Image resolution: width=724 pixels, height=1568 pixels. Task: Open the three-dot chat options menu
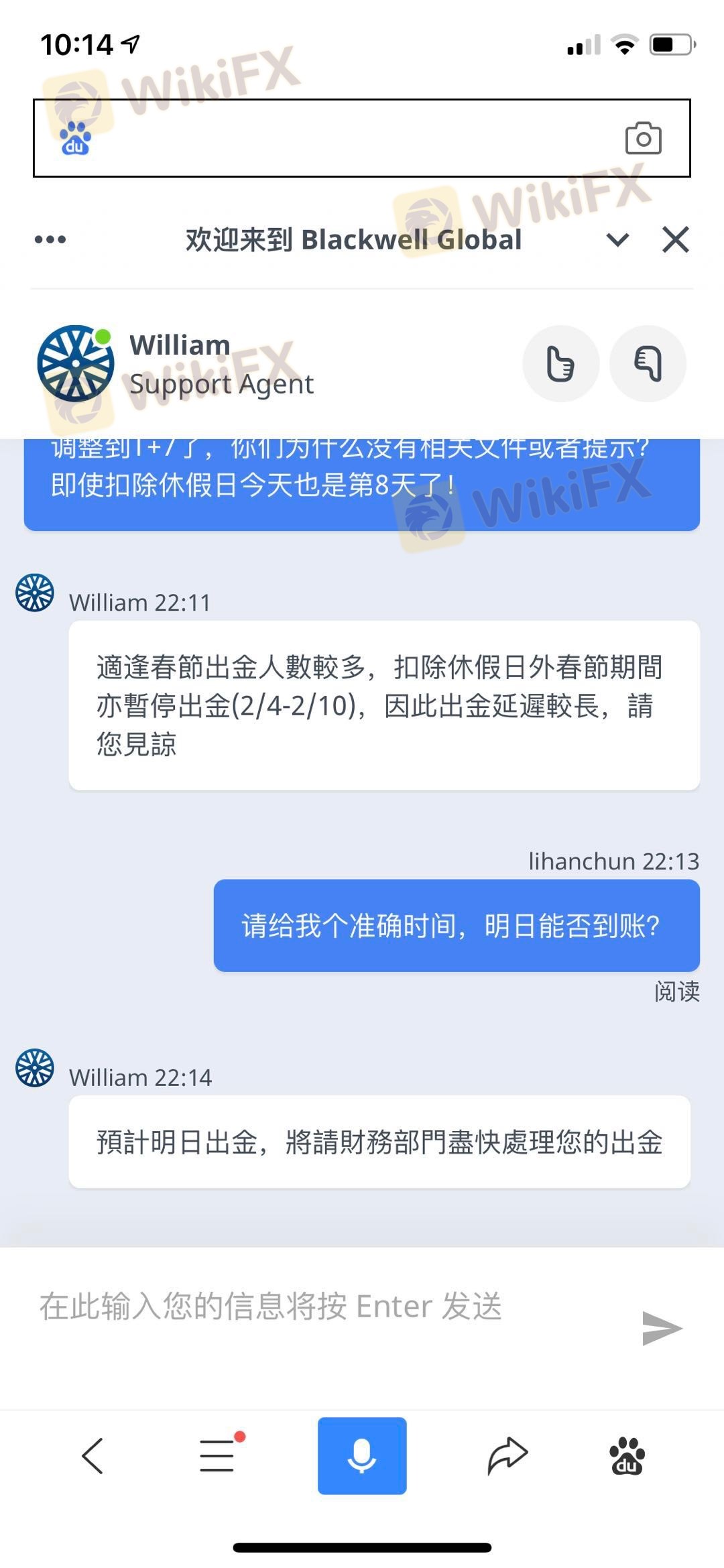50,239
